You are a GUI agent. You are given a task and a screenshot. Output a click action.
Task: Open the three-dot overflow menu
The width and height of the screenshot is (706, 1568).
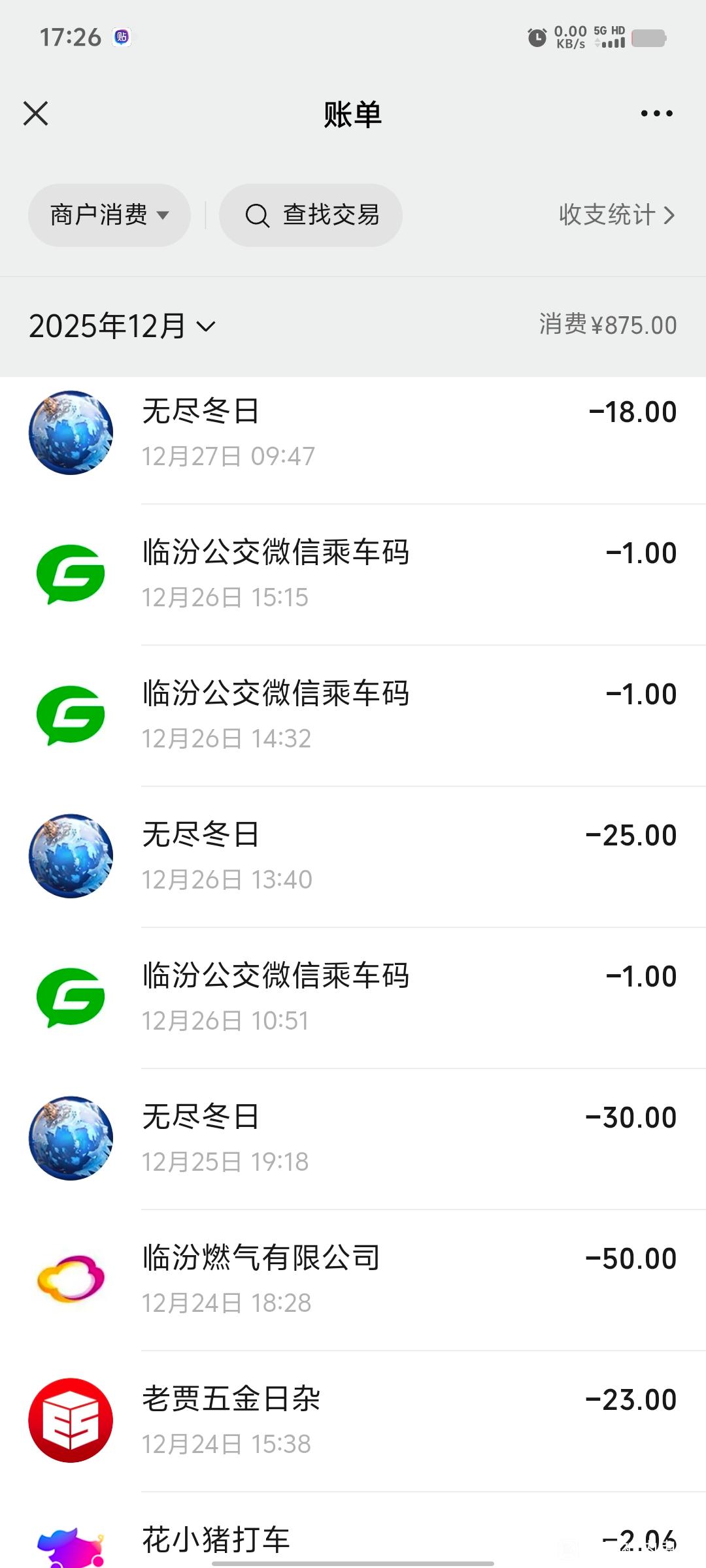(x=656, y=114)
